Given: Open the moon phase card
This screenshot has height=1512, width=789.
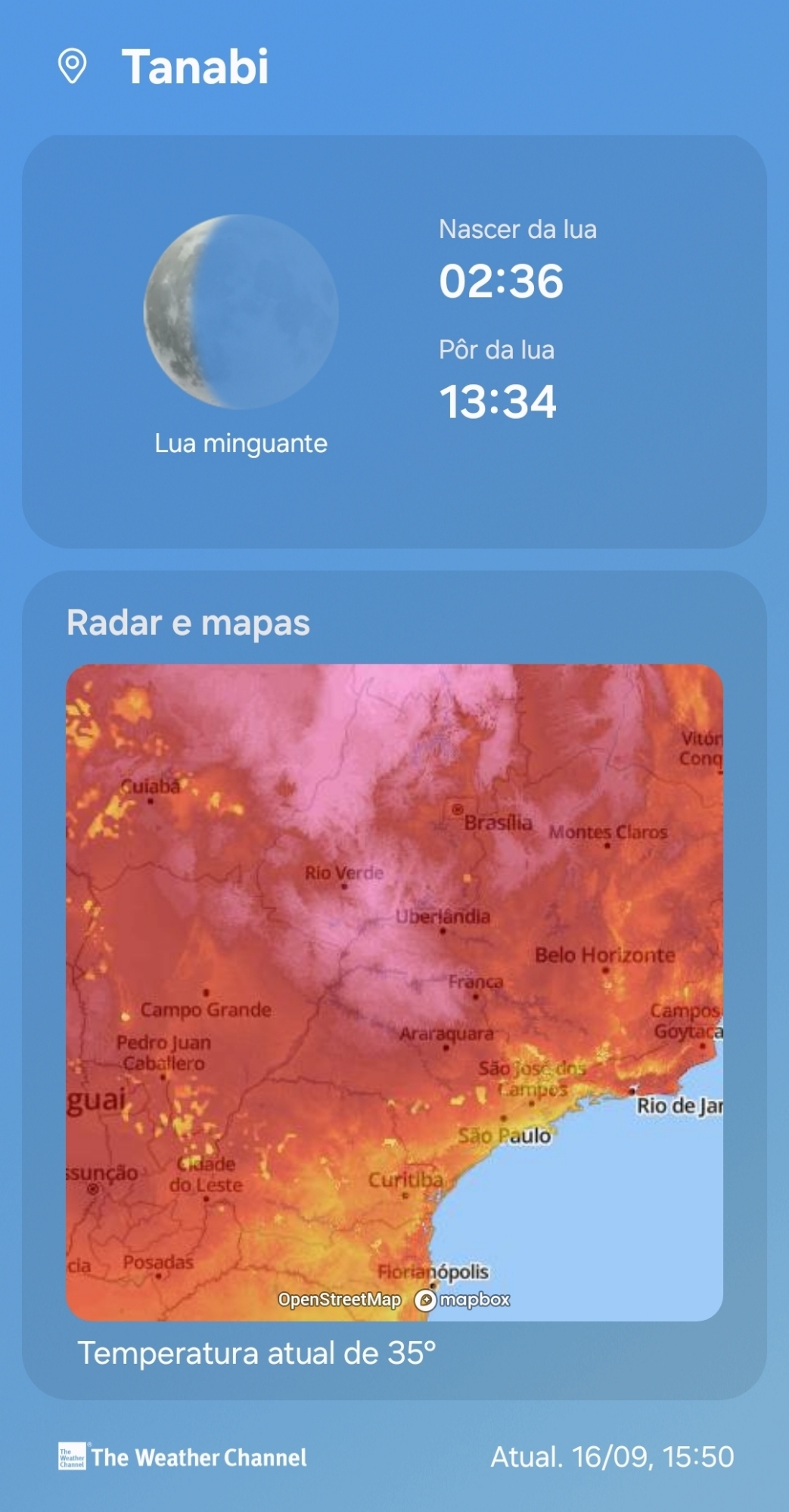Looking at the screenshot, I should click(x=394, y=340).
